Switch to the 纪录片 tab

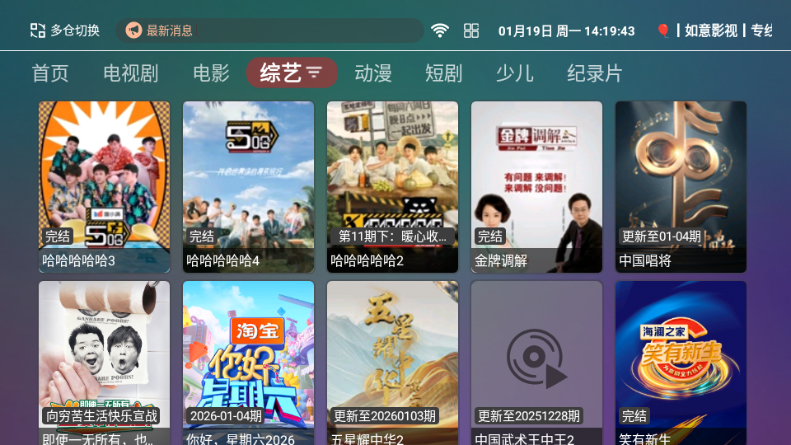tap(594, 73)
